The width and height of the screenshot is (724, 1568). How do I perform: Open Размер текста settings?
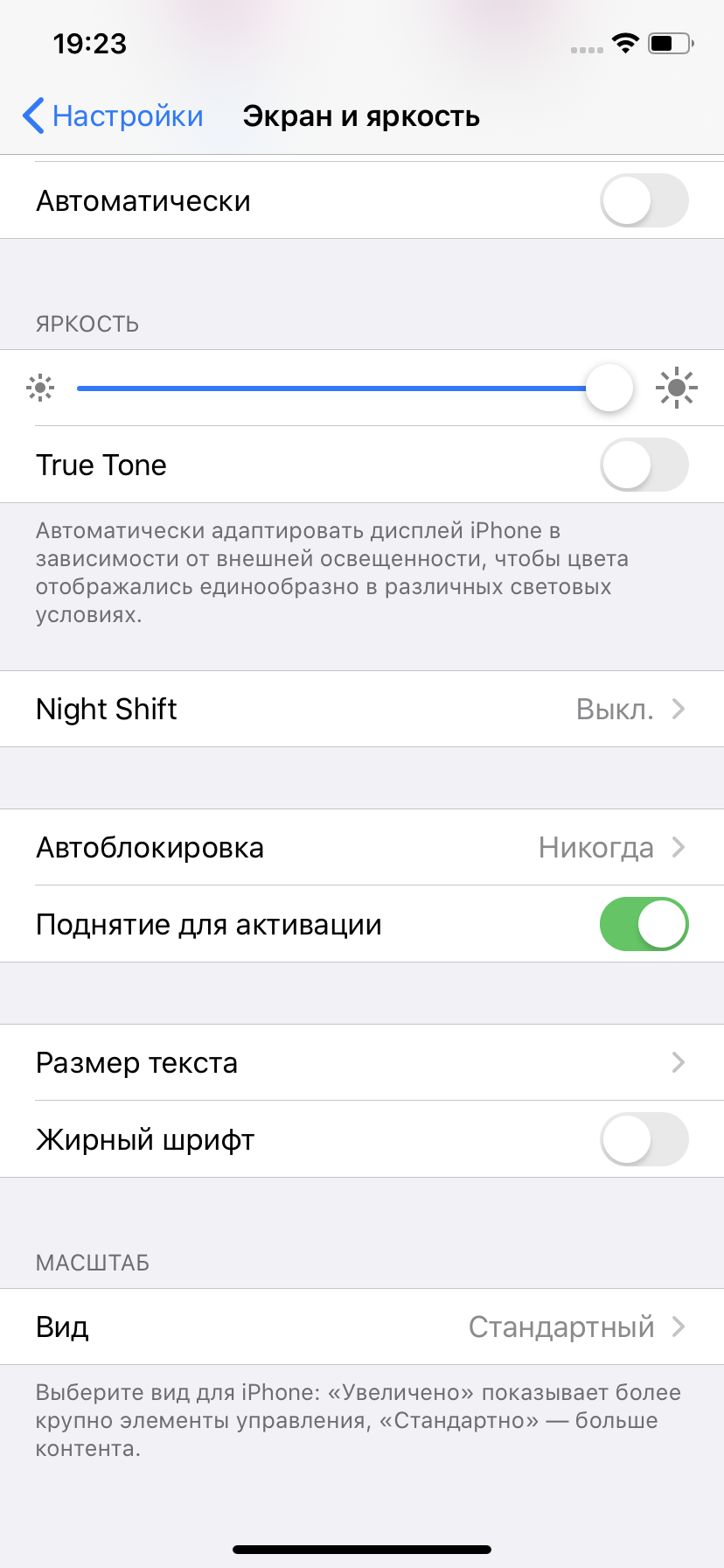click(x=362, y=1062)
